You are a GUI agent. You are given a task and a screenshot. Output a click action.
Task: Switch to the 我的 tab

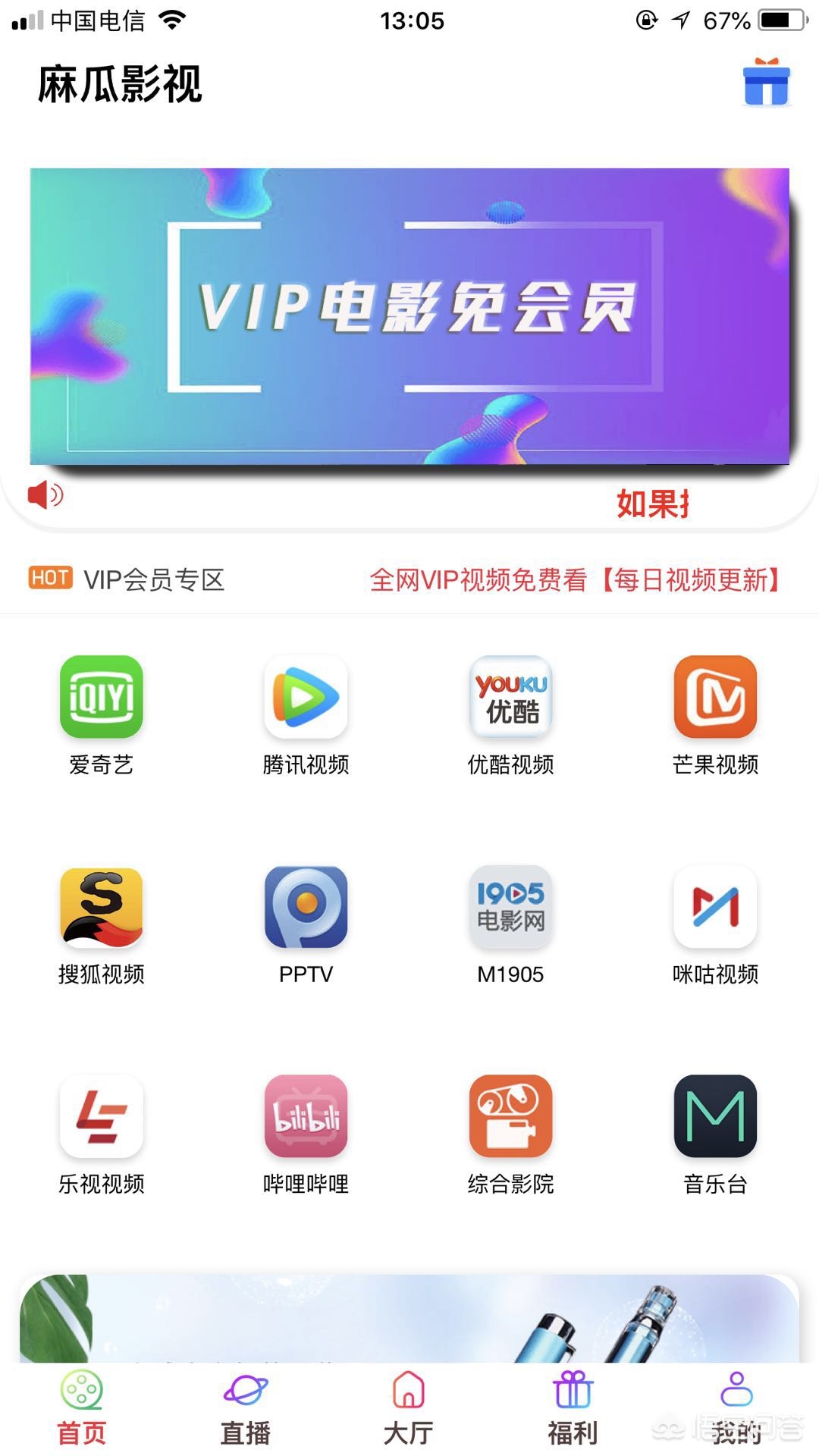pos(736,1409)
